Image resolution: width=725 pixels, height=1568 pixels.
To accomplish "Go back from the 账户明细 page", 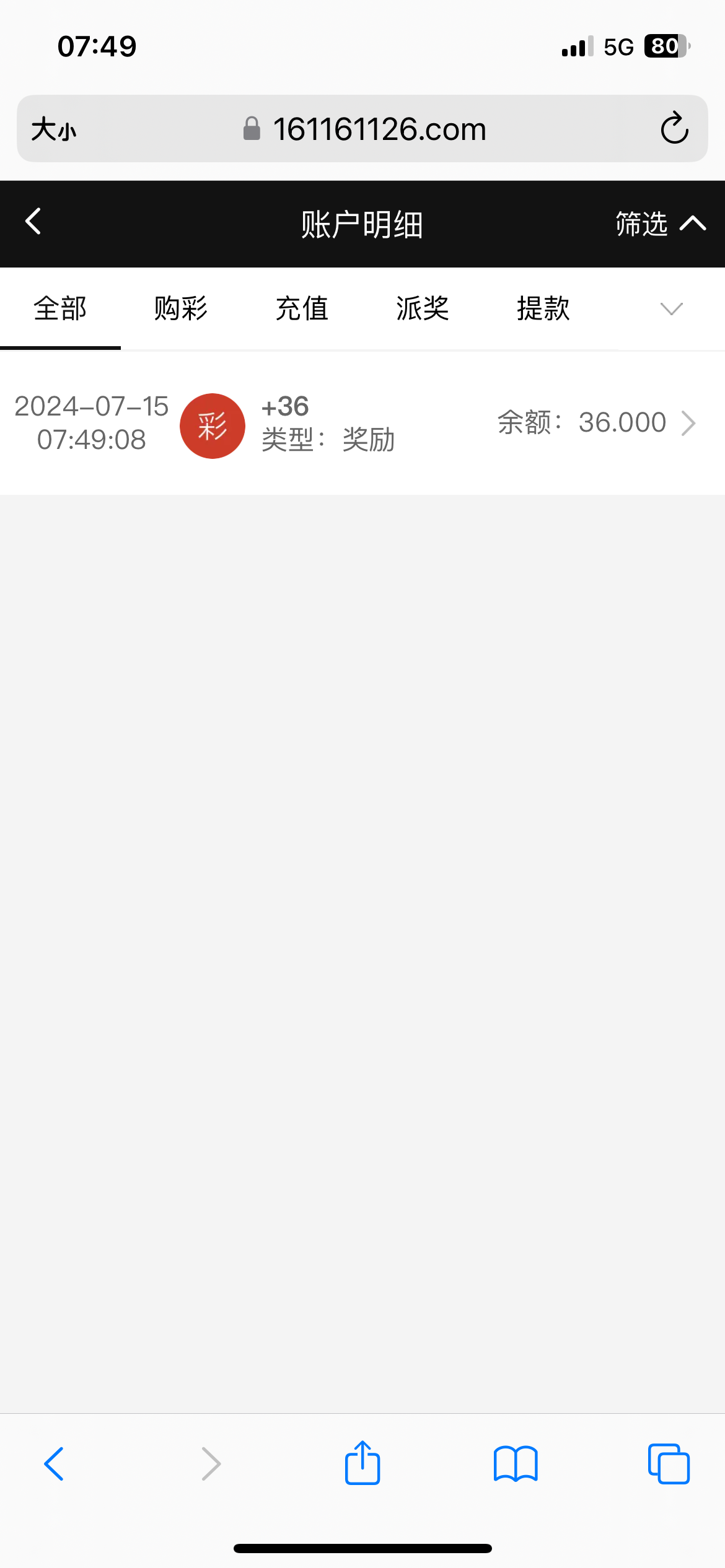I will tap(33, 222).
